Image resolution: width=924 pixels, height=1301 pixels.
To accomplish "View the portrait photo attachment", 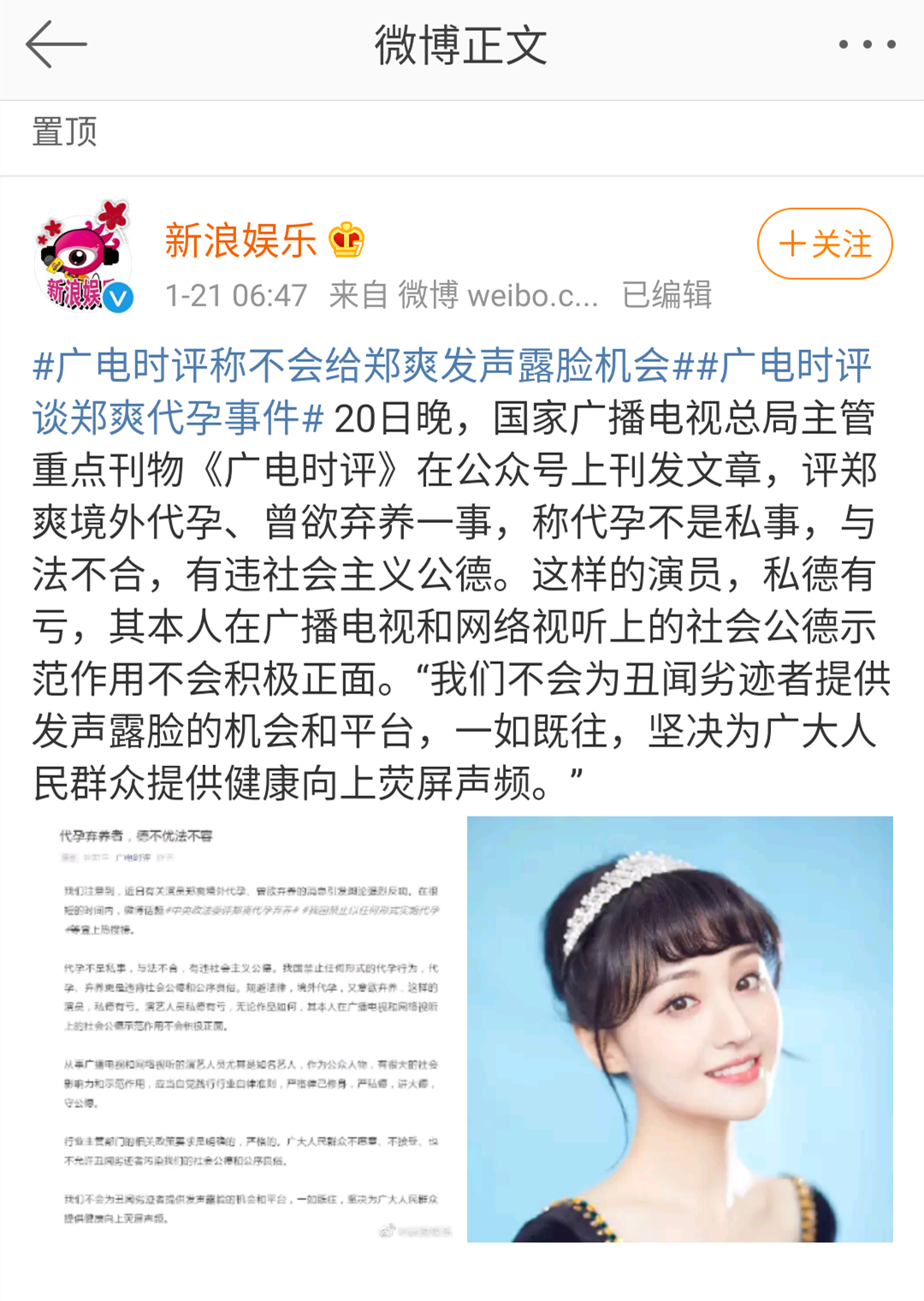I will point(679,1029).
